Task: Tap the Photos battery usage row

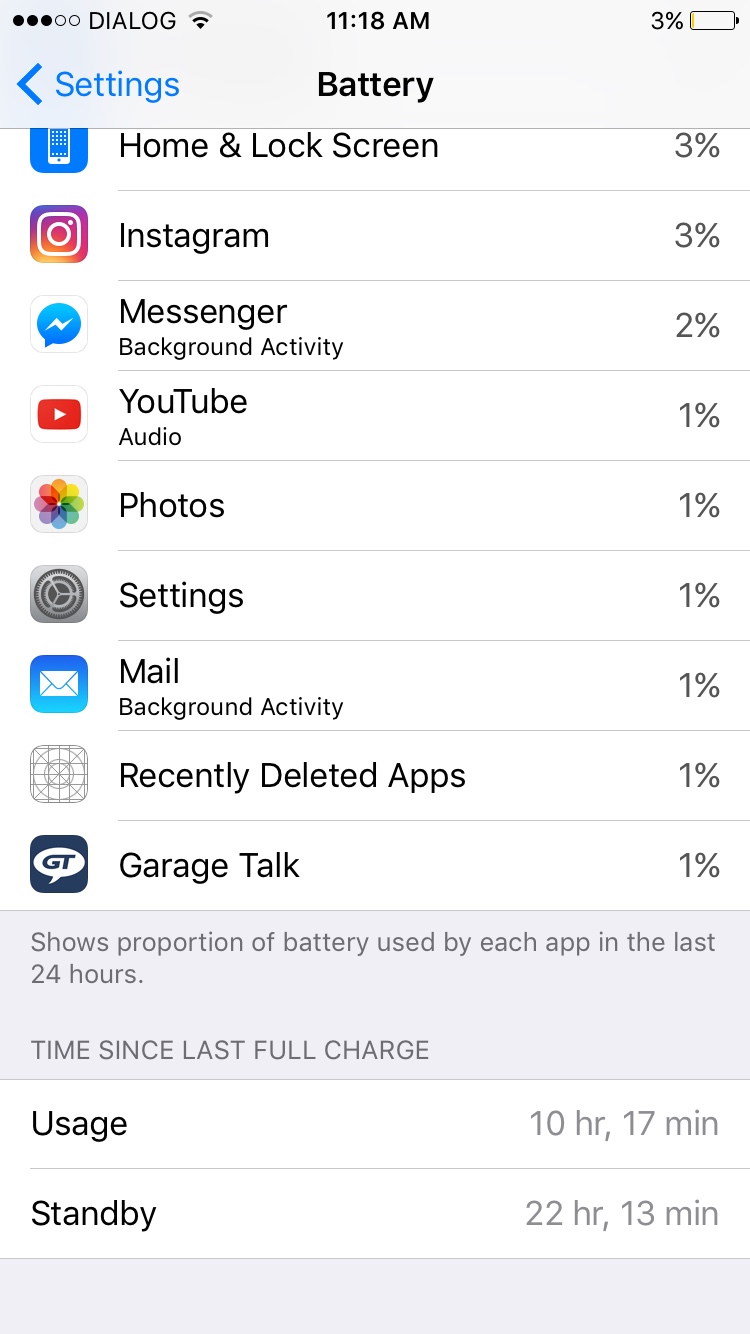Action: pyautogui.click(x=375, y=506)
